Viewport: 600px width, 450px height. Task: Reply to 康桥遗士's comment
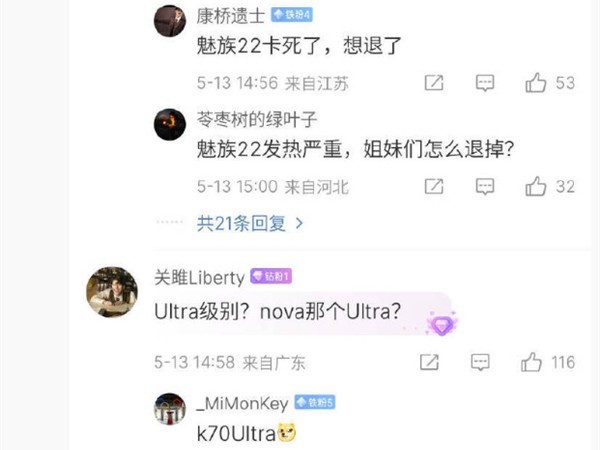(486, 83)
